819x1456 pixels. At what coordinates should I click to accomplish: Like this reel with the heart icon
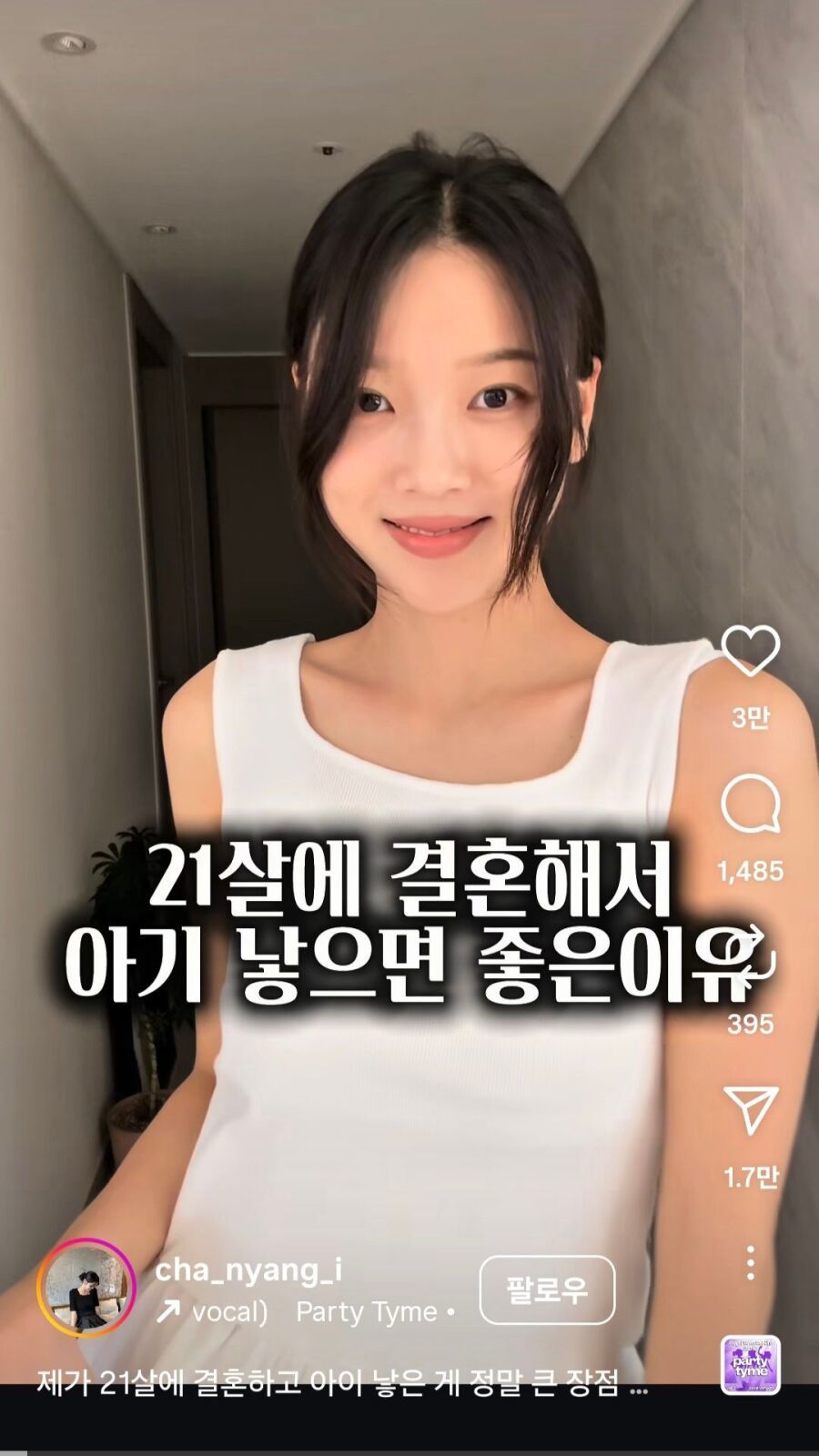coord(750,652)
